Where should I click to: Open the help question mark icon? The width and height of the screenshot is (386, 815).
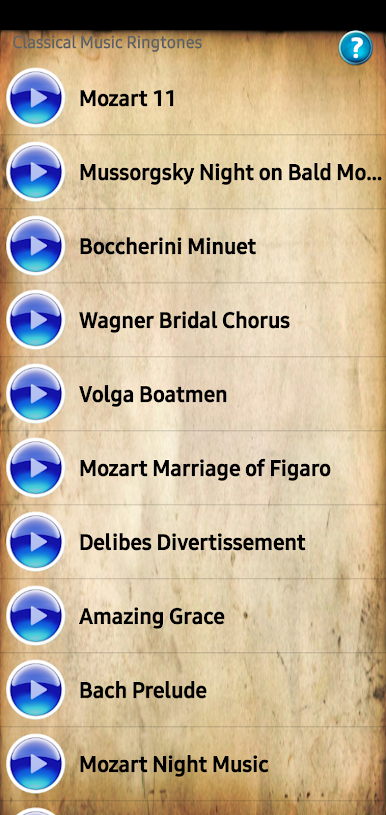pyautogui.click(x=356, y=48)
